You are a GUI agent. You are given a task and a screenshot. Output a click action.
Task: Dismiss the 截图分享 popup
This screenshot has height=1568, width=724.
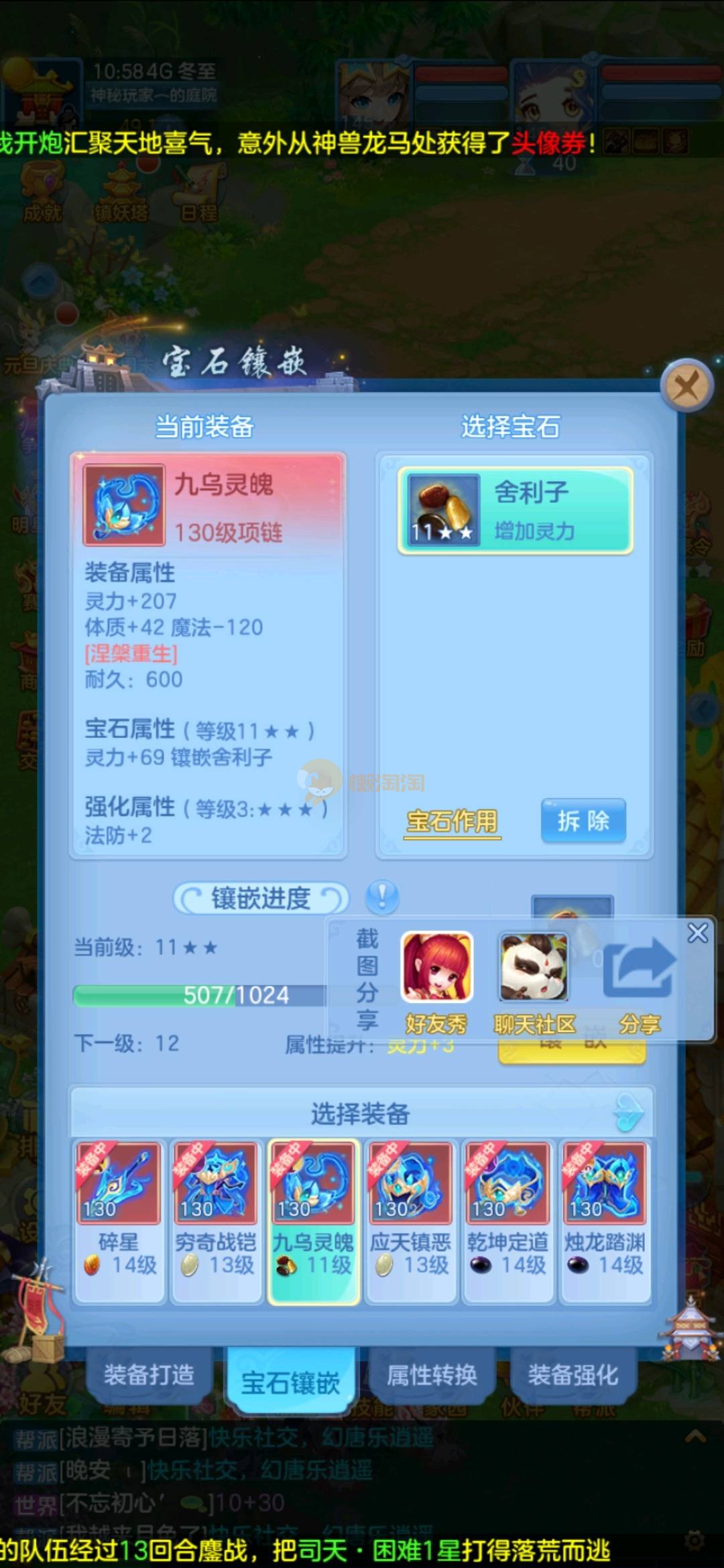click(x=698, y=933)
